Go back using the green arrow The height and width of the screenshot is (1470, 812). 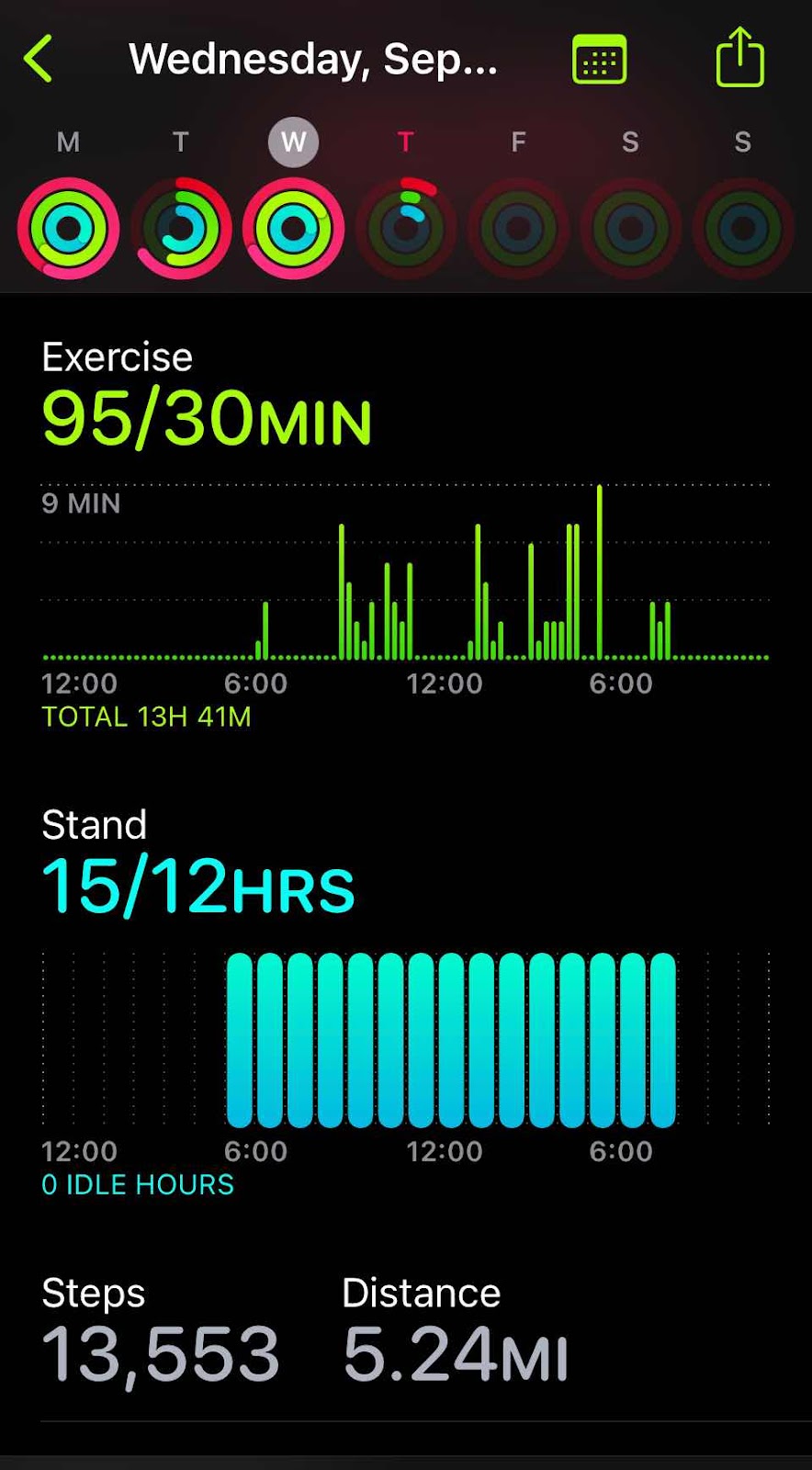pos(39,60)
